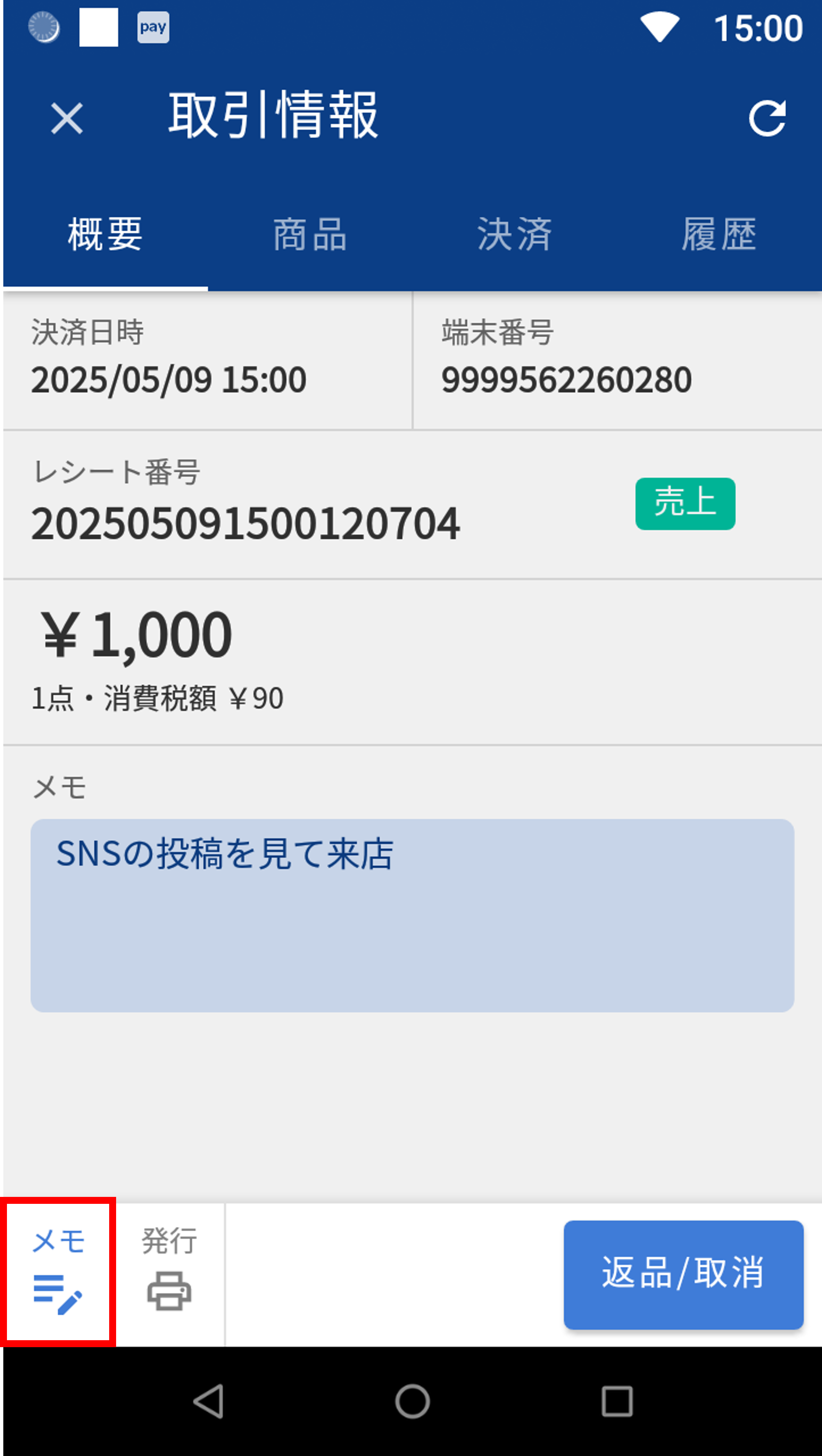822x1456 pixels.
Task: Close the 取引情報 screen
Action: click(x=67, y=118)
